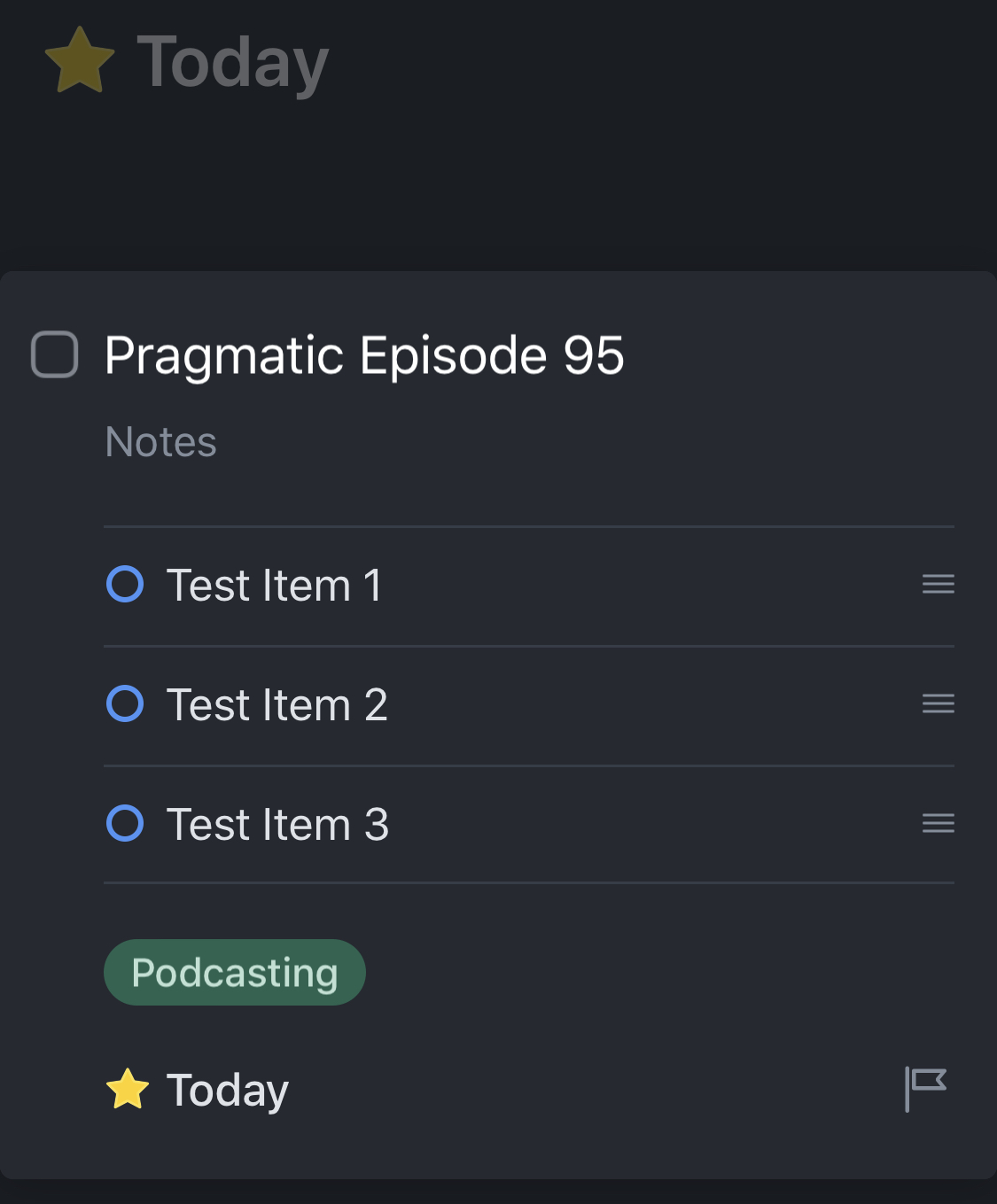997x1204 pixels.
Task: Toggle the Test Item 3 circle
Action: click(125, 823)
